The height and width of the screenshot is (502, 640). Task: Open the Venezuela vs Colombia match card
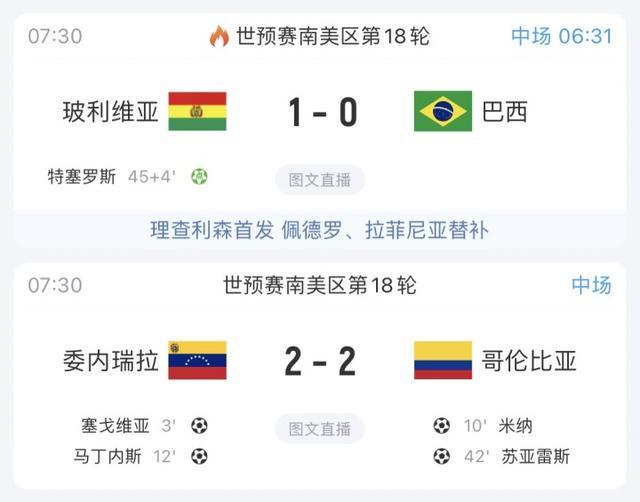point(319,360)
